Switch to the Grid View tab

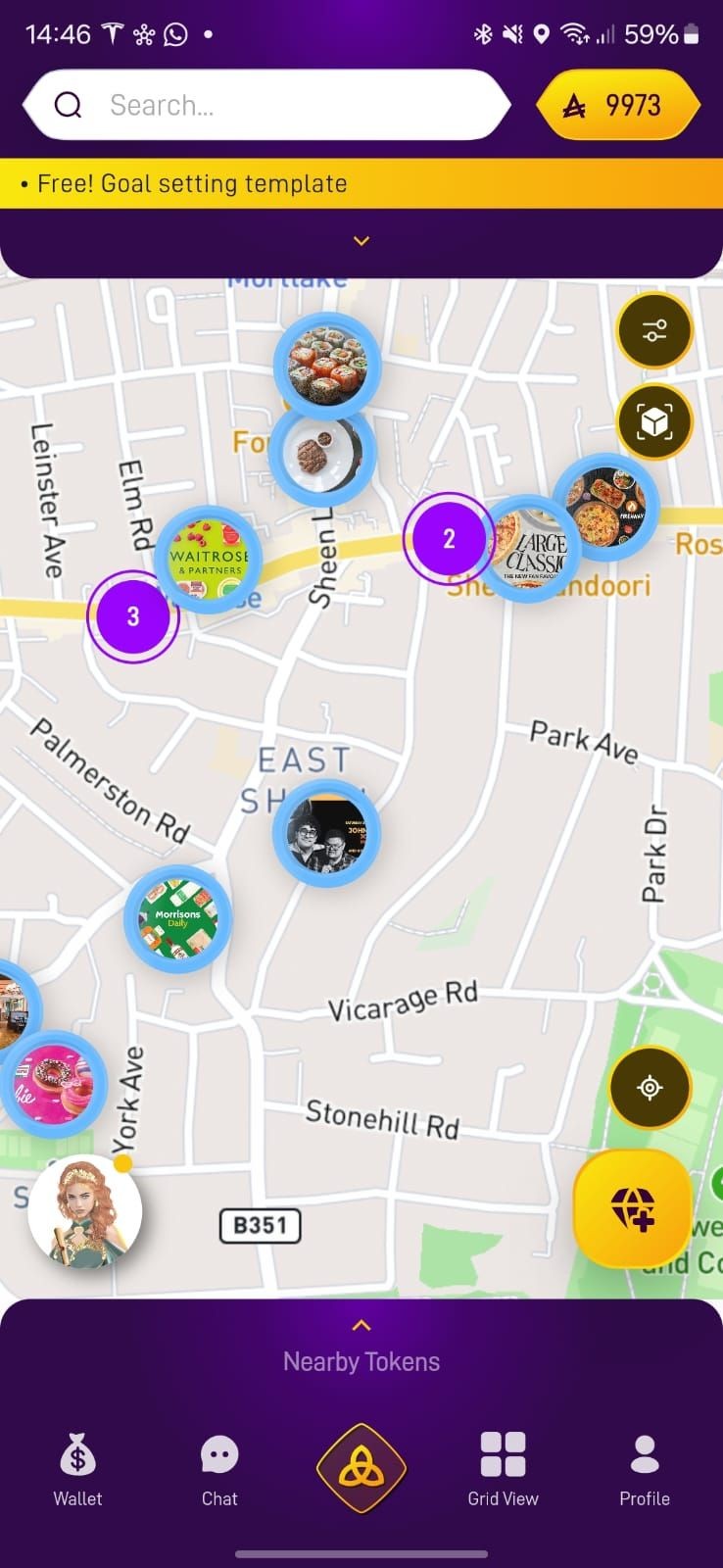coord(503,1469)
